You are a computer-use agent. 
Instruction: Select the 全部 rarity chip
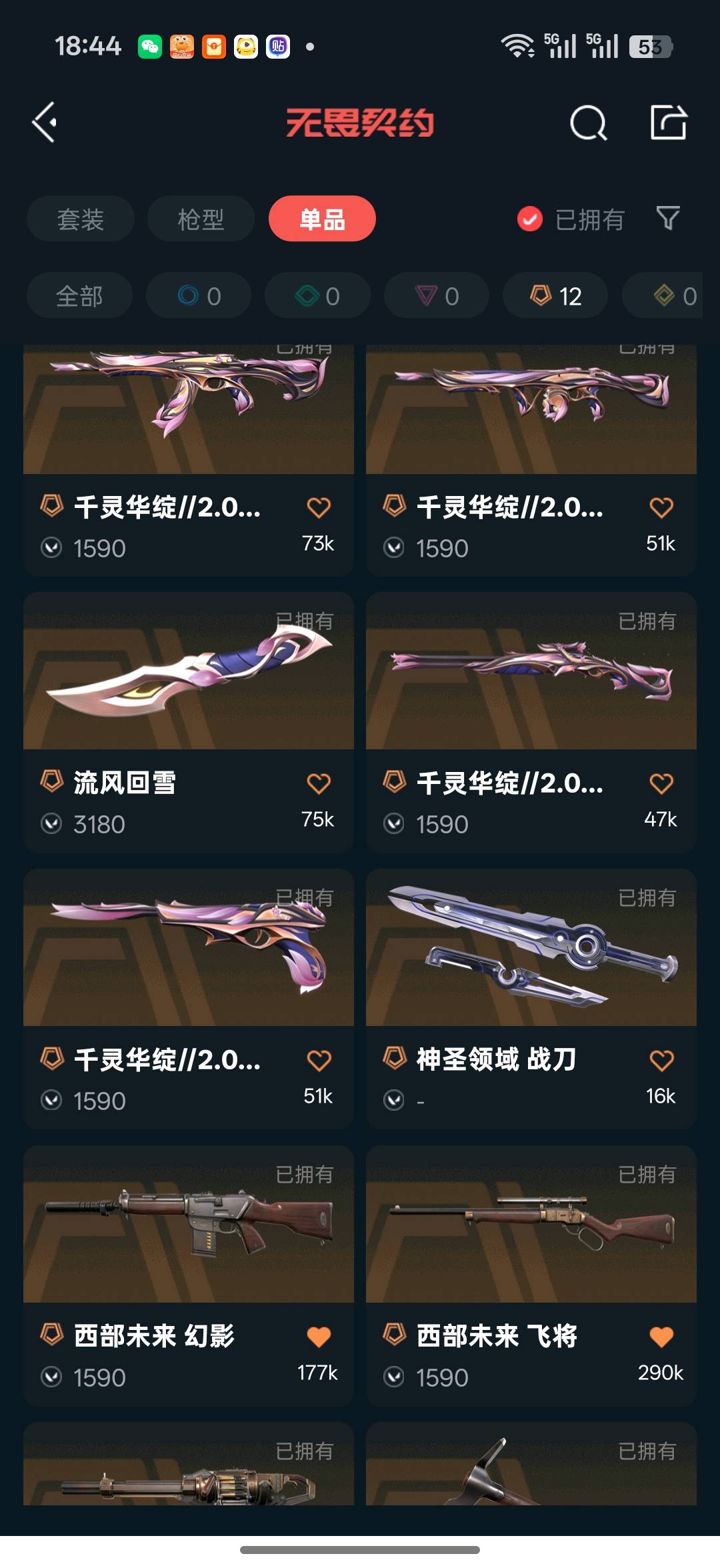point(79,296)
